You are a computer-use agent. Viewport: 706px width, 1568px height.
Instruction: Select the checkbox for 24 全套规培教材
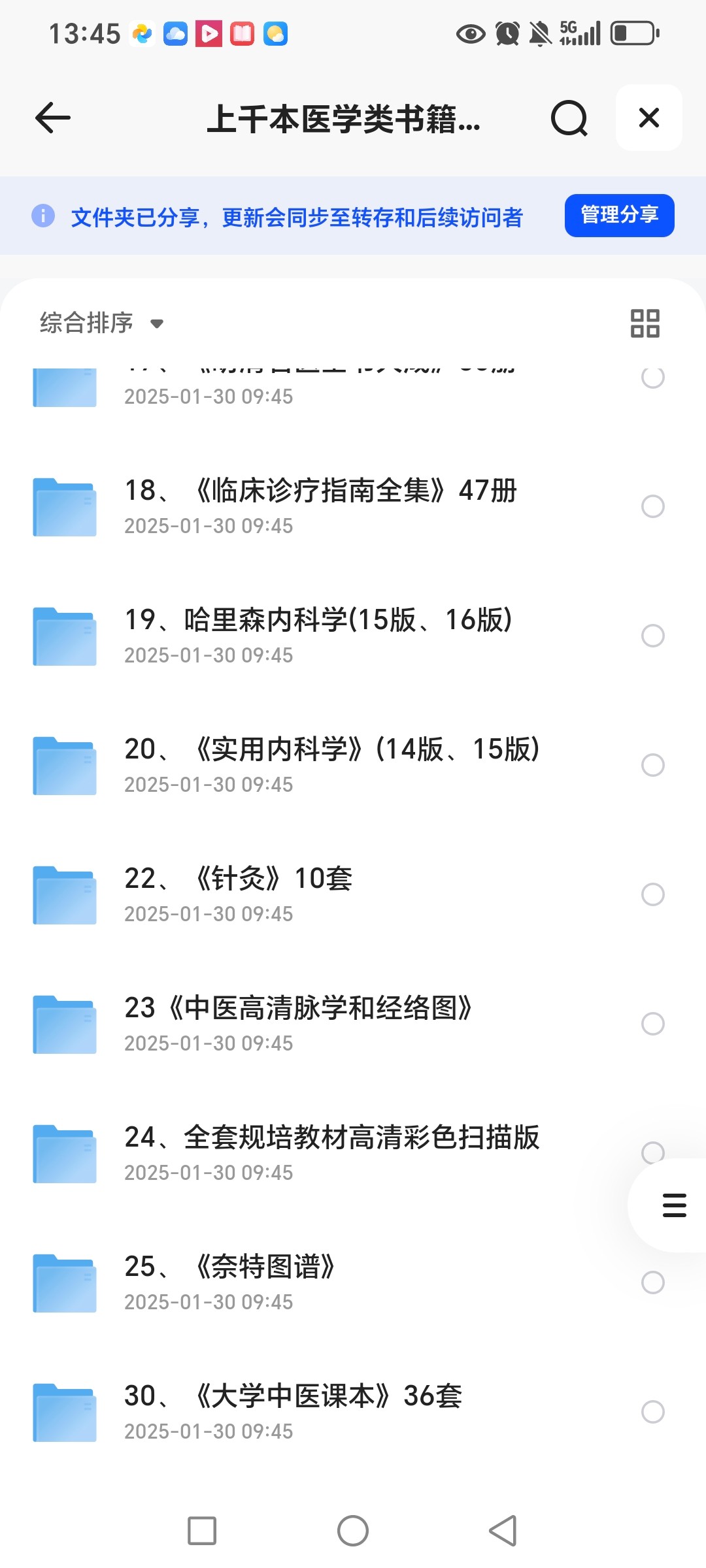coord(653,1153)
